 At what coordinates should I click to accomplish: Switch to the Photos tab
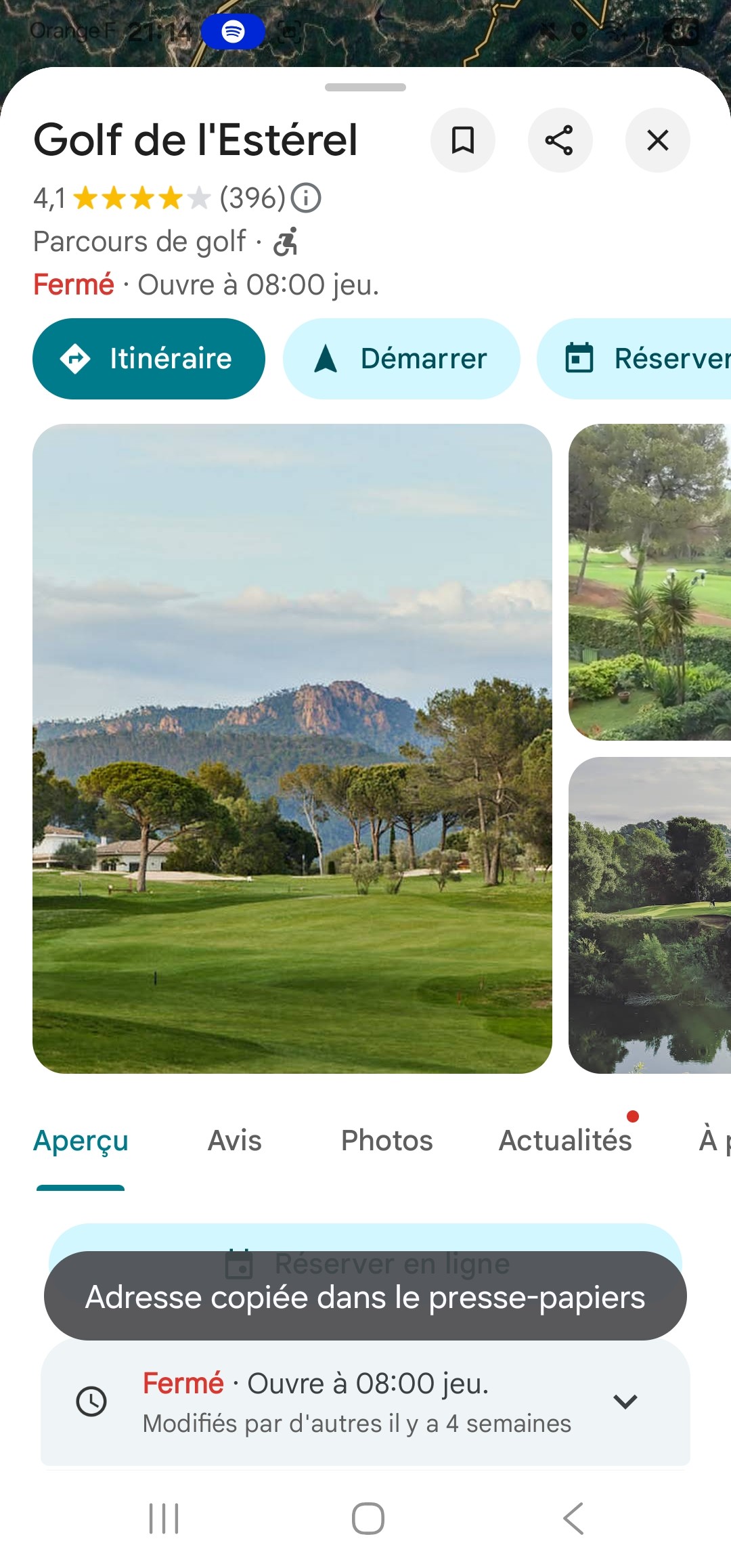tap(386, 1141)
